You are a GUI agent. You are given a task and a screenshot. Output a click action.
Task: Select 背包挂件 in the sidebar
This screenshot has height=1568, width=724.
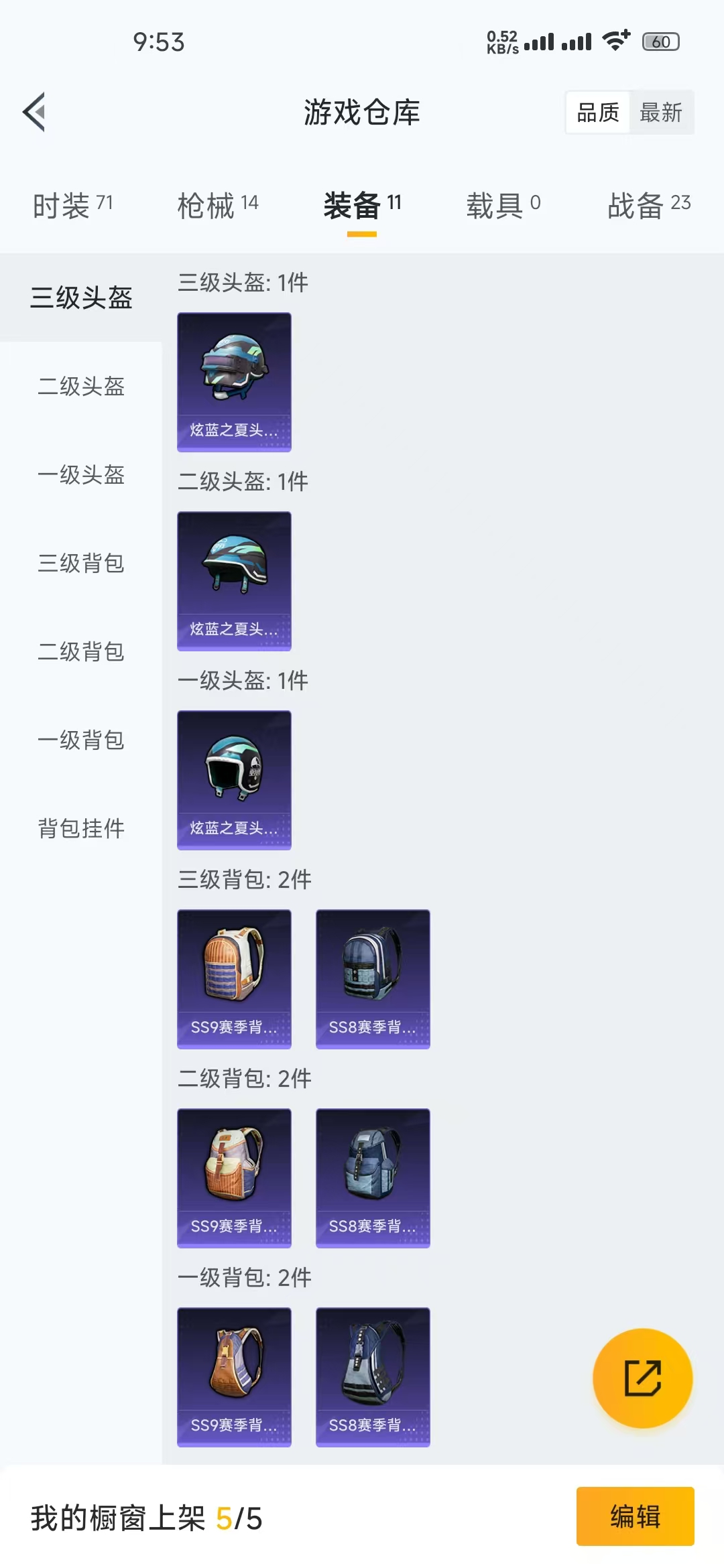tap(80, 830)
